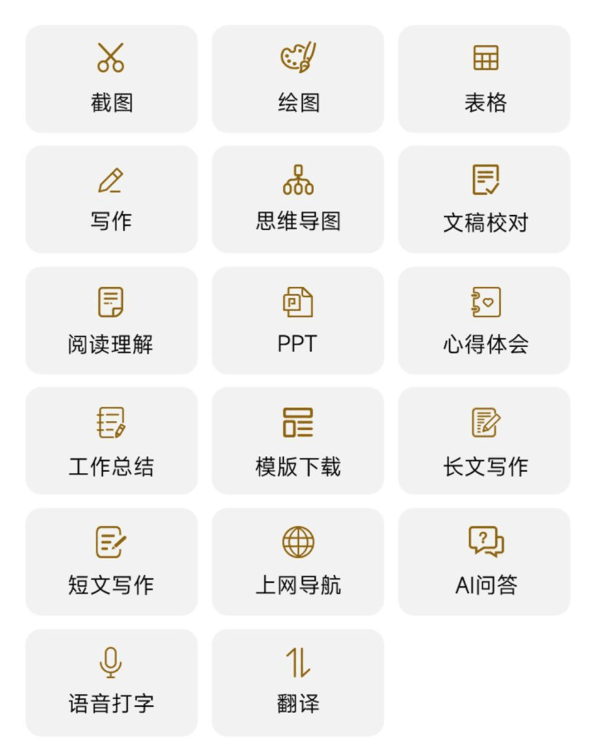Launch AI问答 Q&A
Image resolution: width=605 pixels, height=754 pixels.
(x=485, y=562)
